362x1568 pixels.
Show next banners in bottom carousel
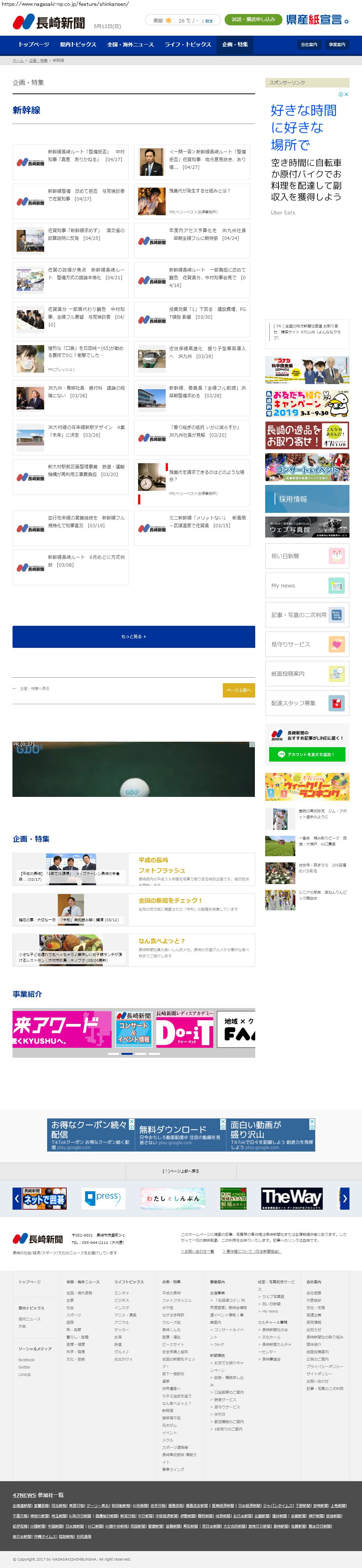(344, 1198)
